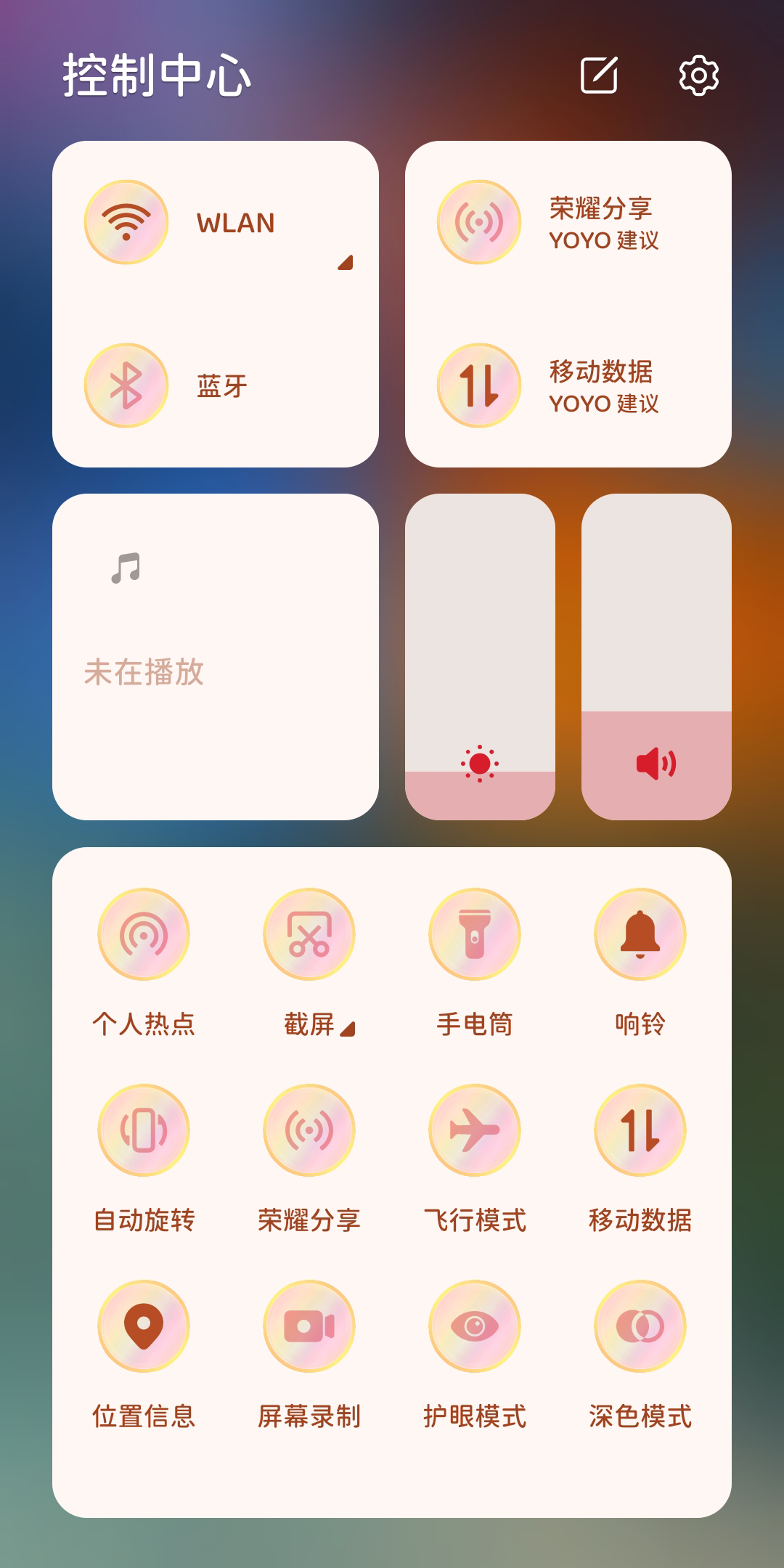784x1568 pixels.
Task: Toggle 自动旋转 auto-rotate
Action: pyautogui.click(x=144, y=1130)
